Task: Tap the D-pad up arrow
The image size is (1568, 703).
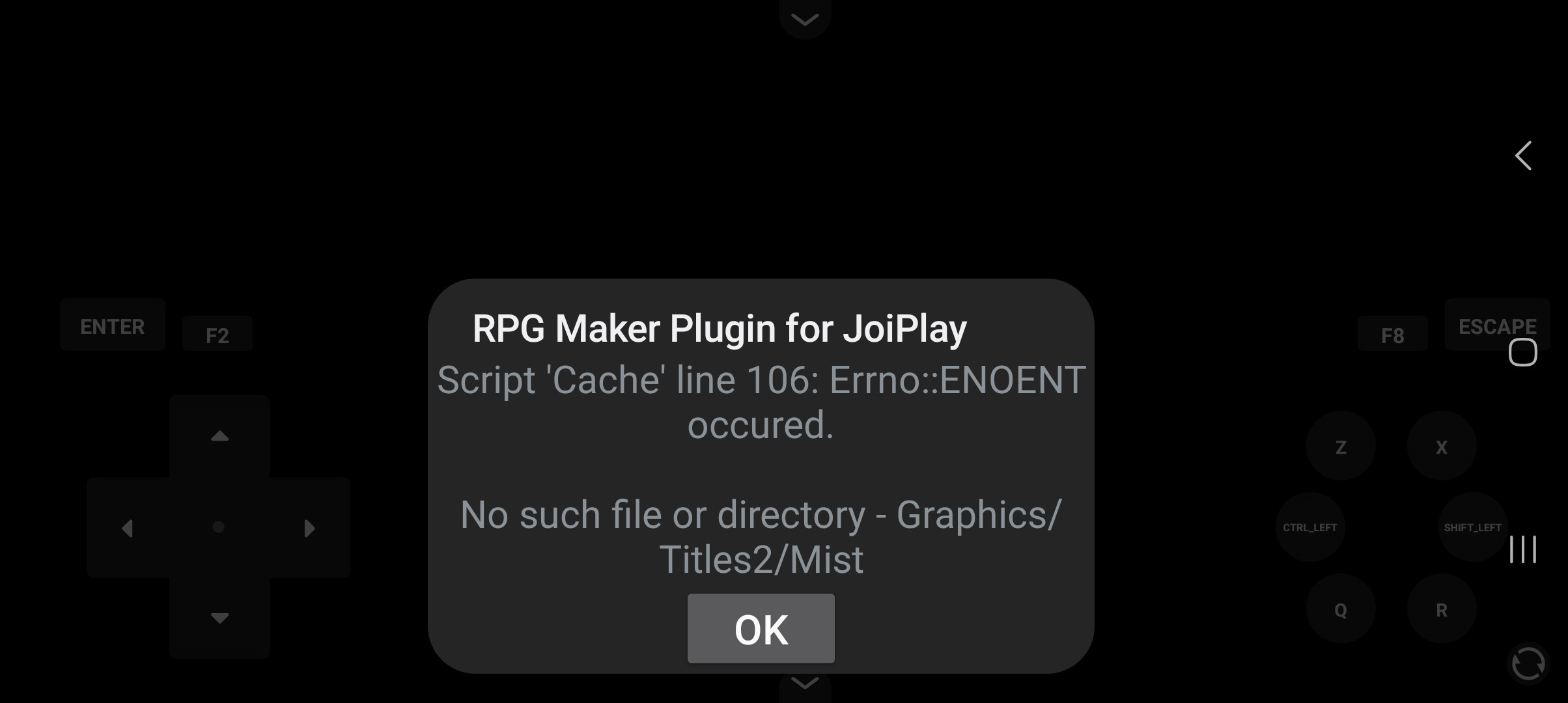Action: pos(219,436)
